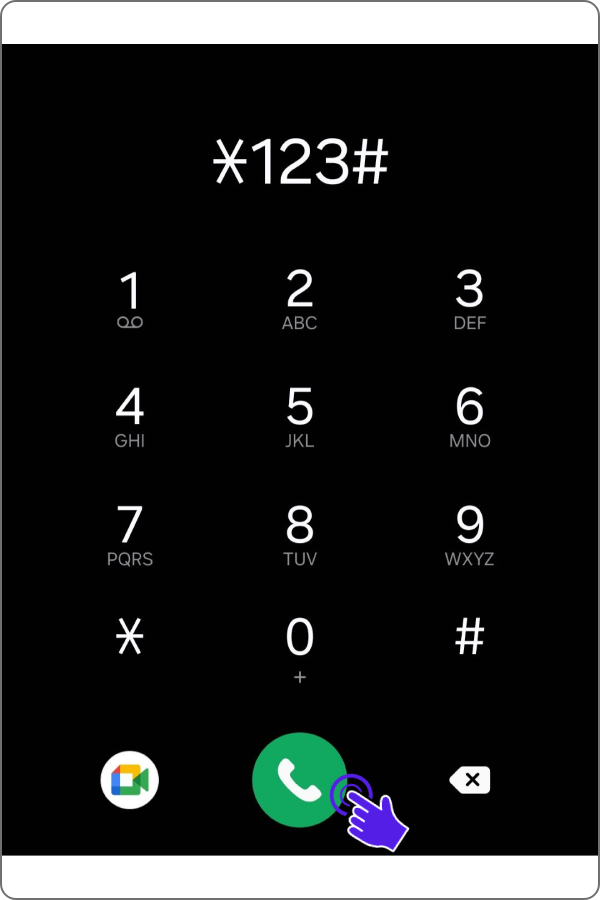Start the call with the green phone button

tap(298, 780)
